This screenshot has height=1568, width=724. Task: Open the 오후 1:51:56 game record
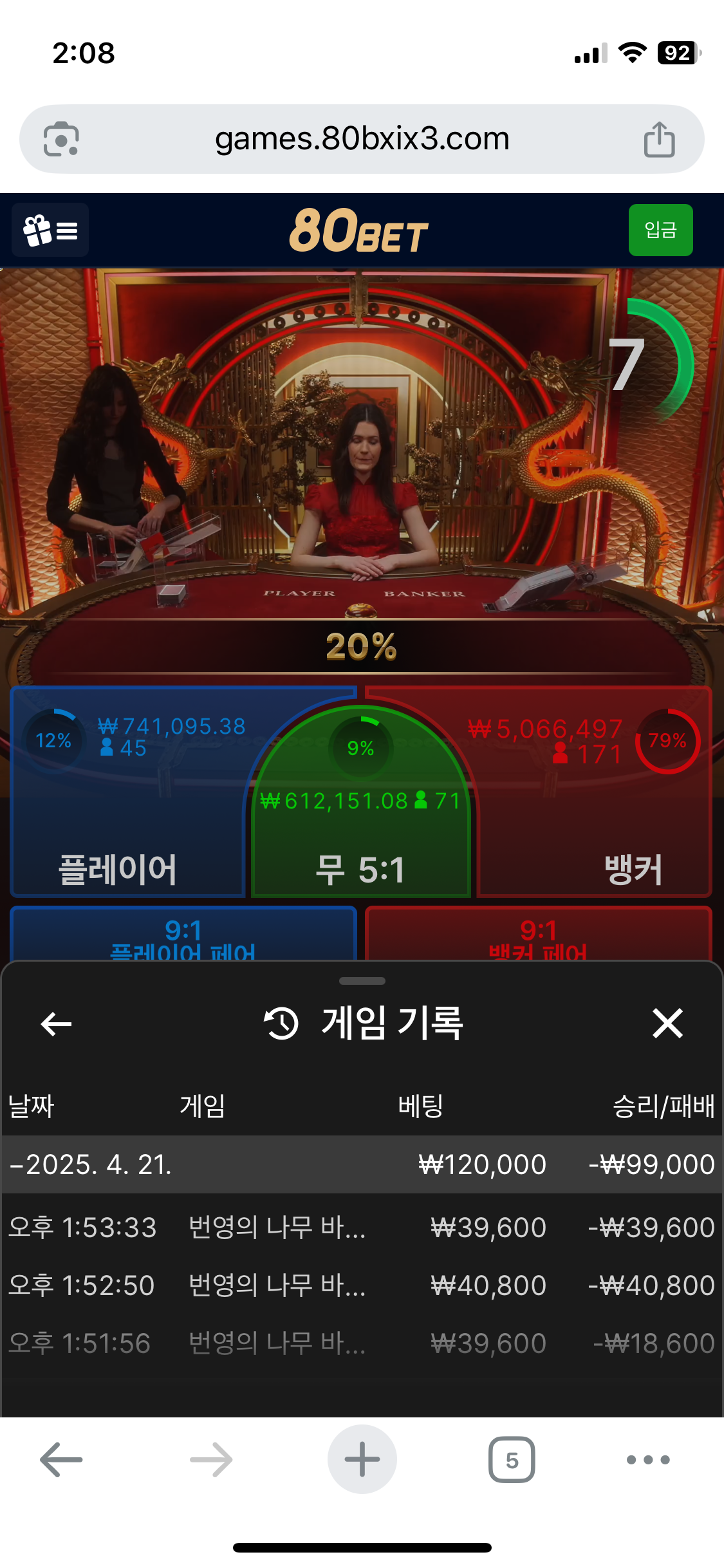(x=360, y=1343)
